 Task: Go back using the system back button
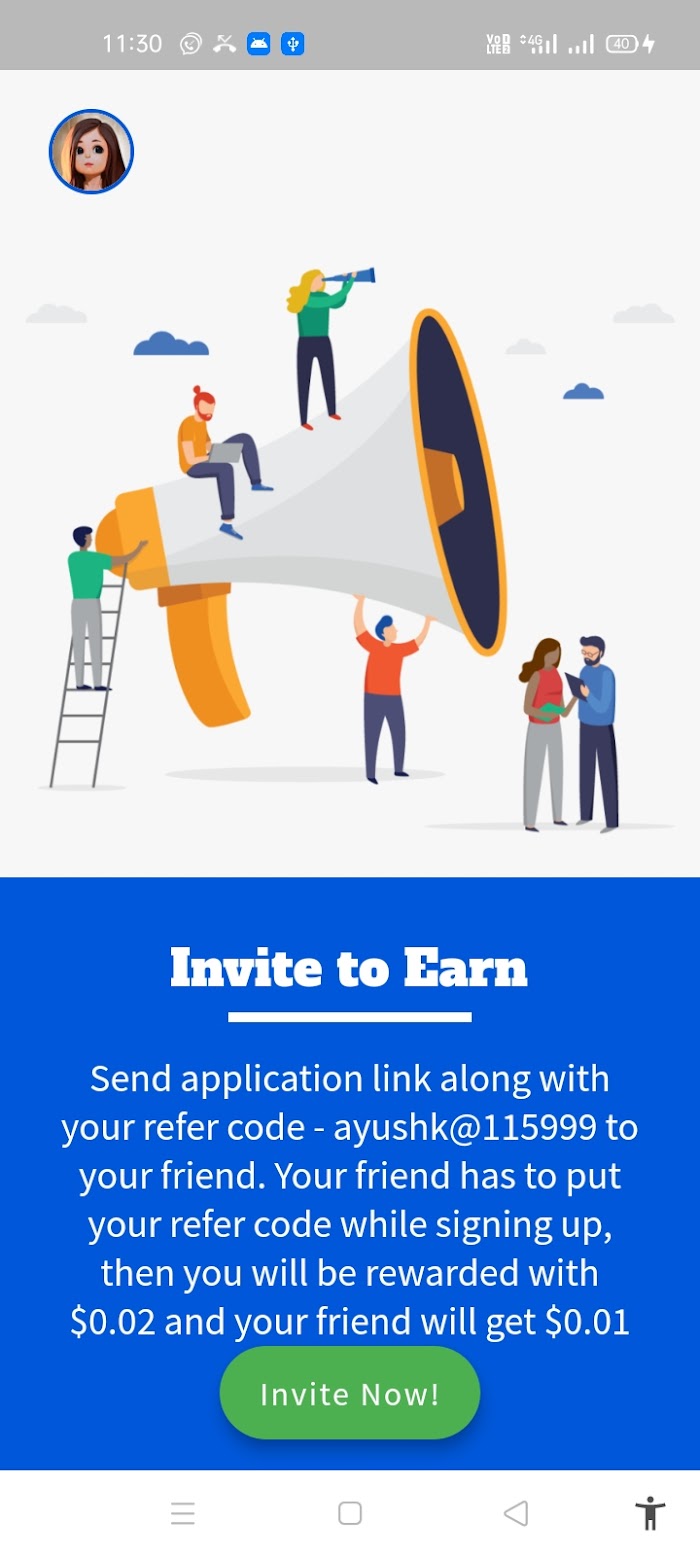tap(516, 1513)
